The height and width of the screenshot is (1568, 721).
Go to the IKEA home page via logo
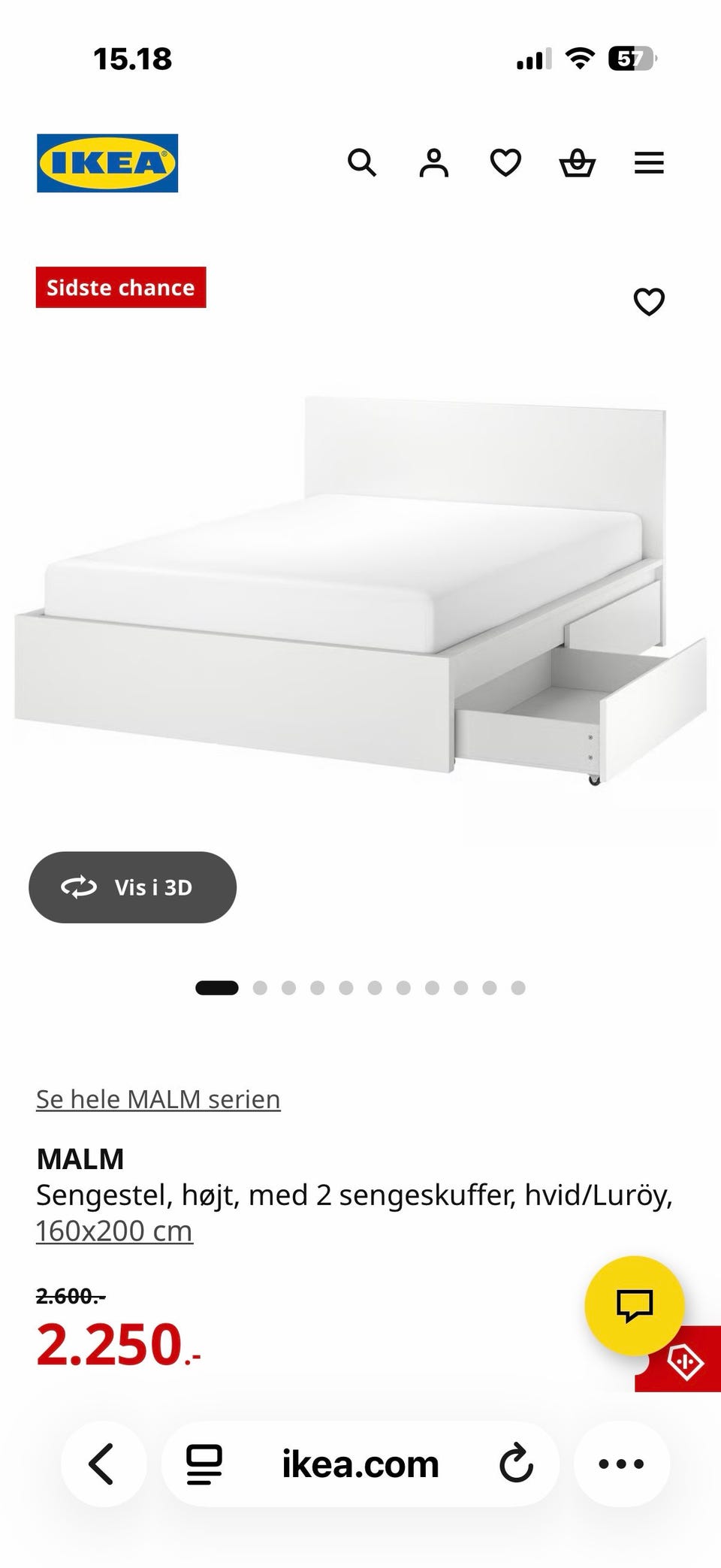[x=107, y=163]
